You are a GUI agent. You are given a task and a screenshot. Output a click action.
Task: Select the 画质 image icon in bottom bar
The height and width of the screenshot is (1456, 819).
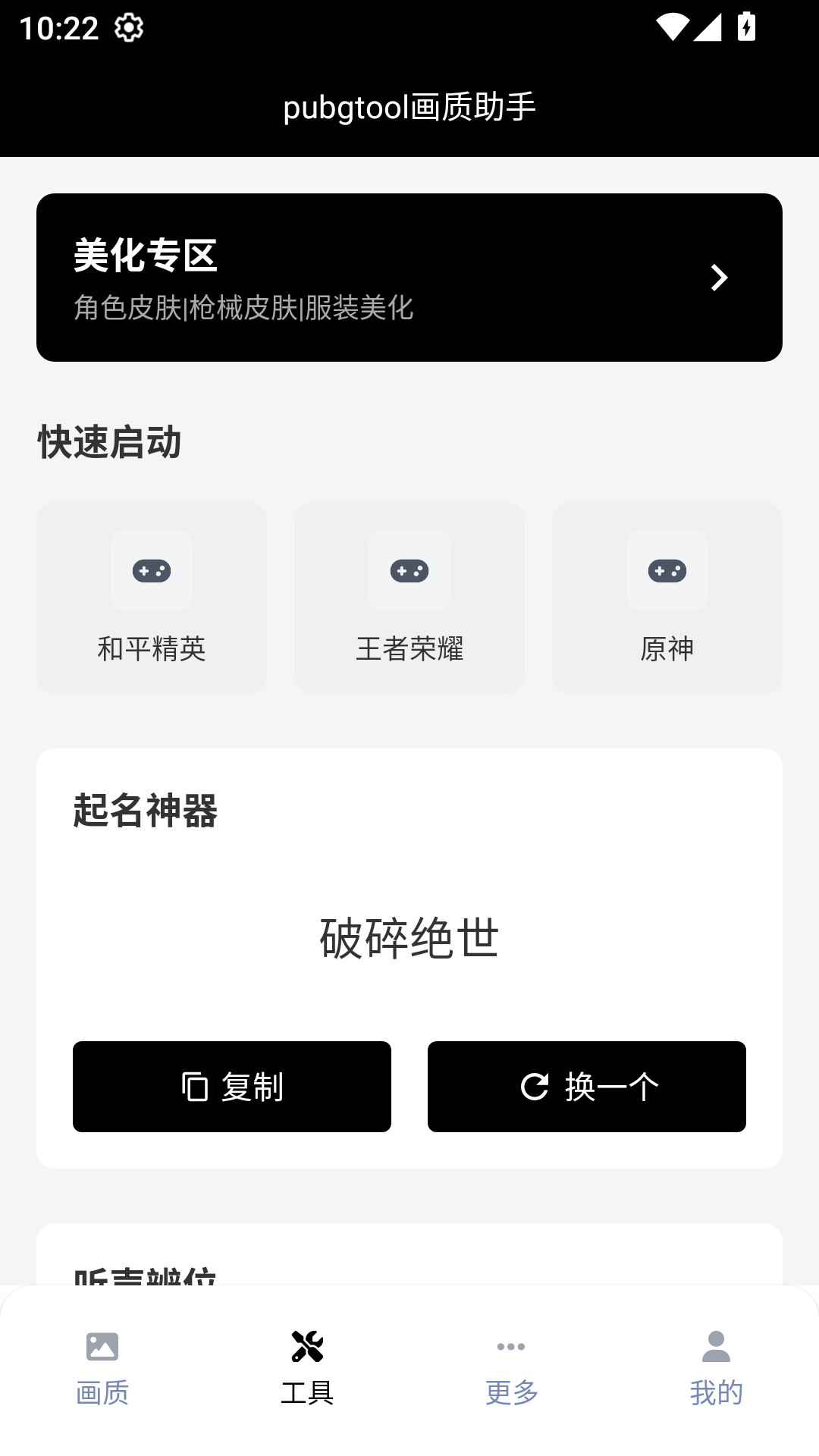(x=103, y=1348)
